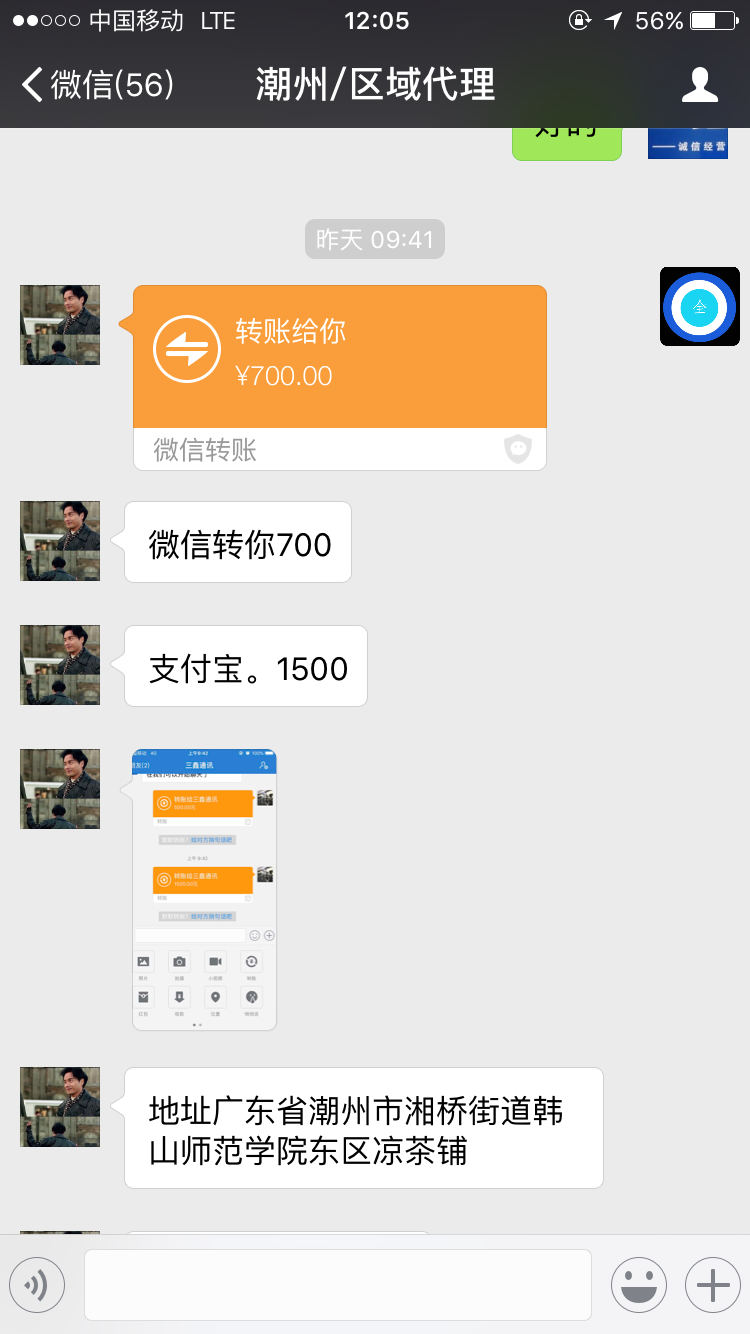Tap the contact avatar beside 微信转你700
The height and width of the screenshot is (1334, 750).
[60, 541]
